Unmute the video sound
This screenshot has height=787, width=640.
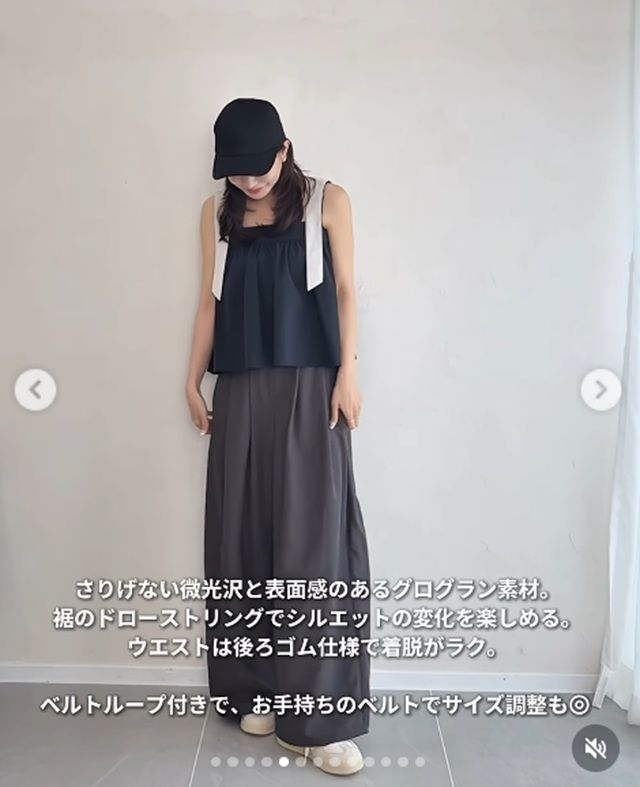click(x=595, y=747)
